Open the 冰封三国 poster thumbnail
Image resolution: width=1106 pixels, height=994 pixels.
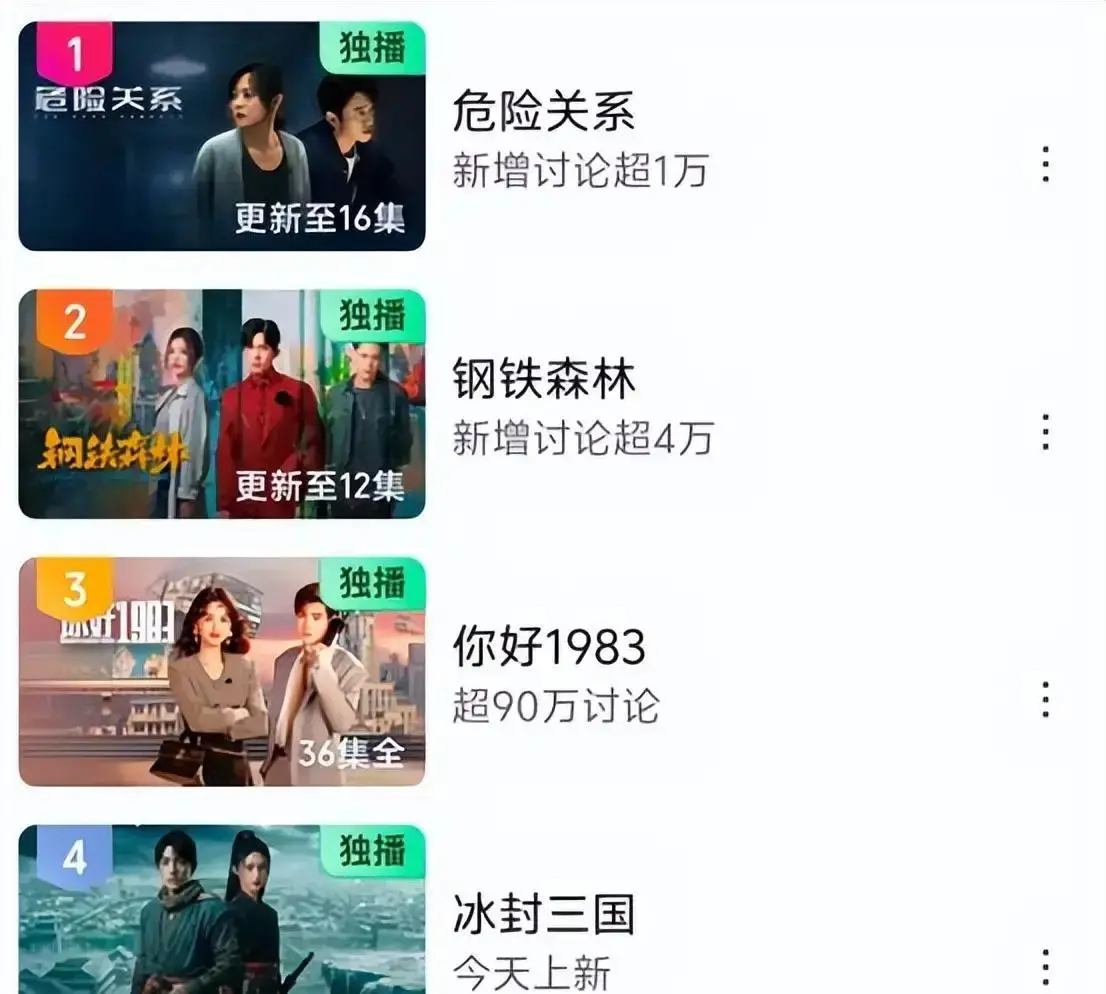tap(222, 910)
